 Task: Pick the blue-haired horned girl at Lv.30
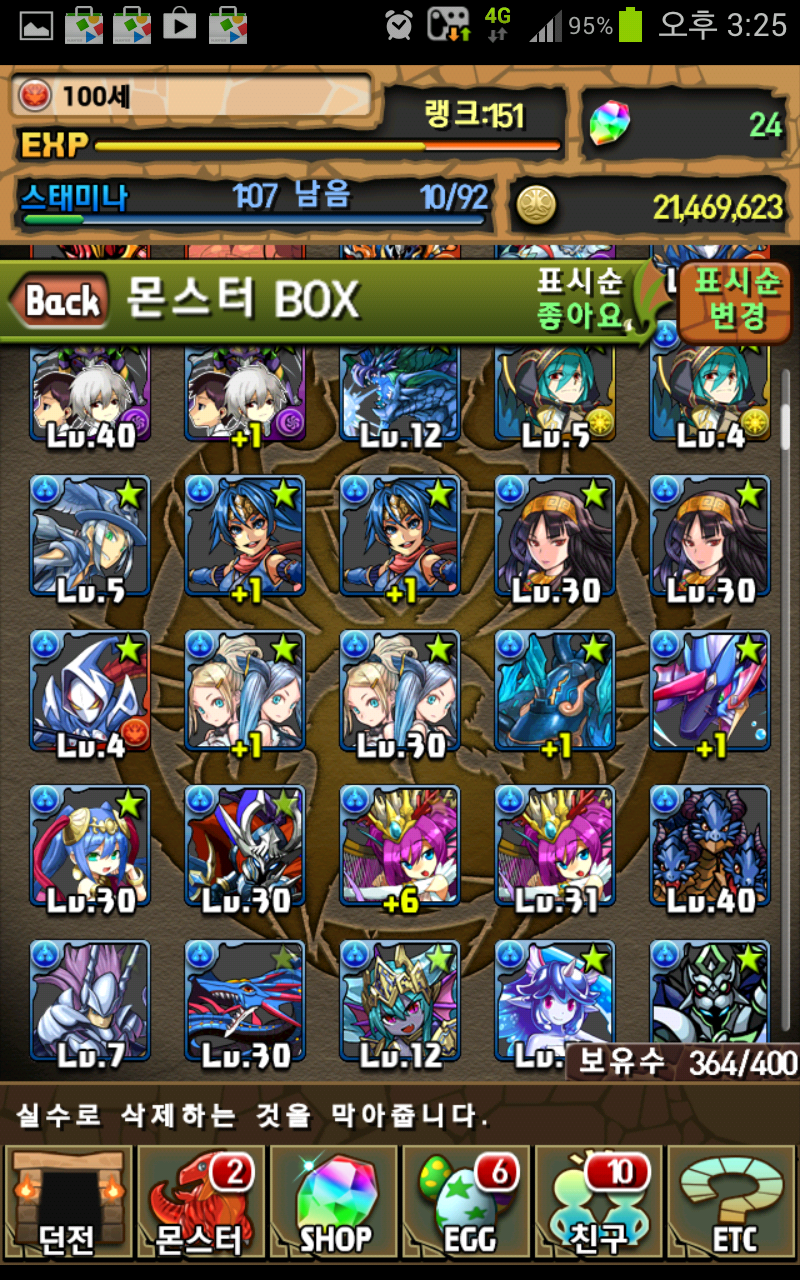pos(90,848)
